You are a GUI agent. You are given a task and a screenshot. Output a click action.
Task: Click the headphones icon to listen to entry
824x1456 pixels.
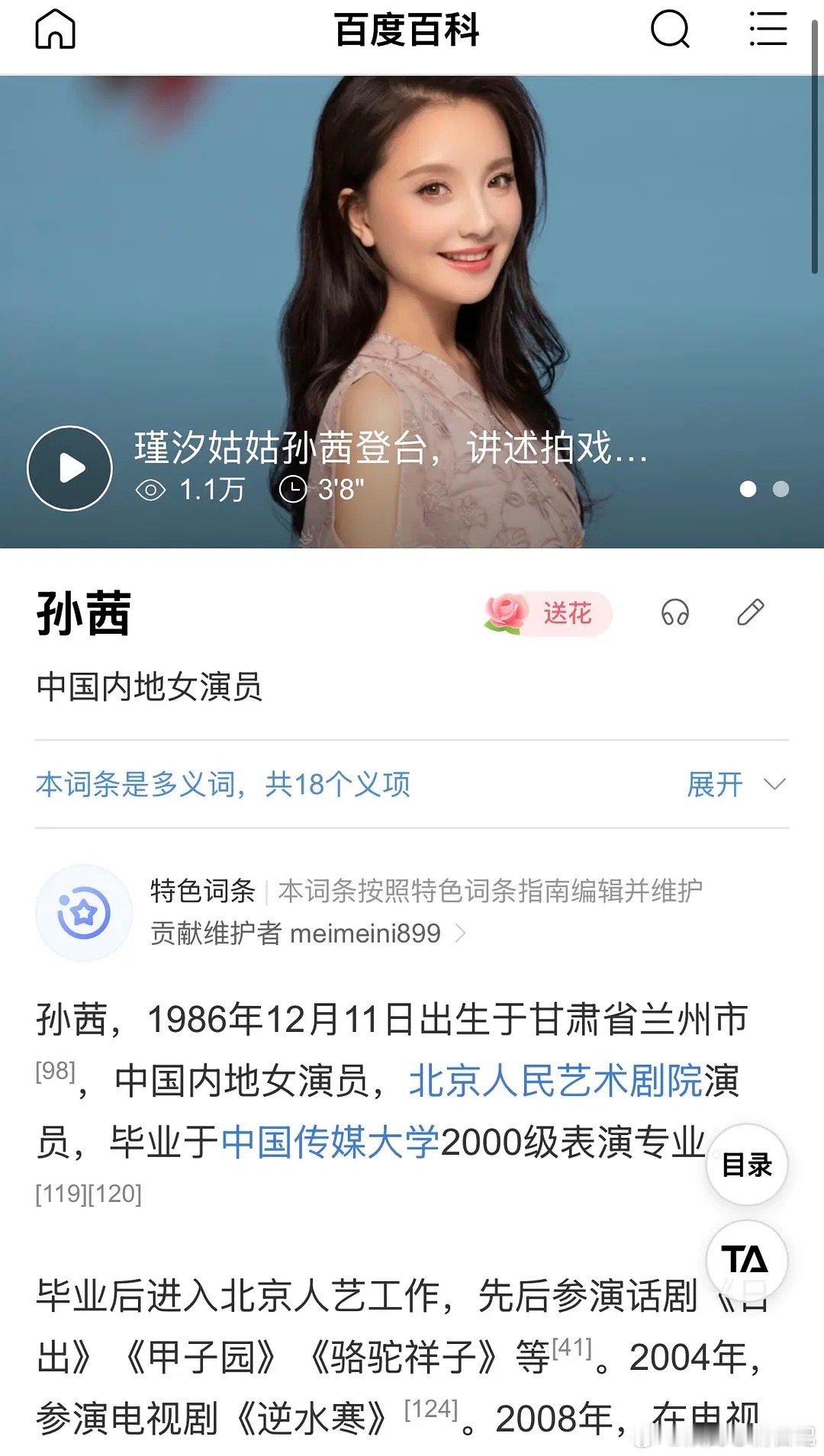(674, 612)
